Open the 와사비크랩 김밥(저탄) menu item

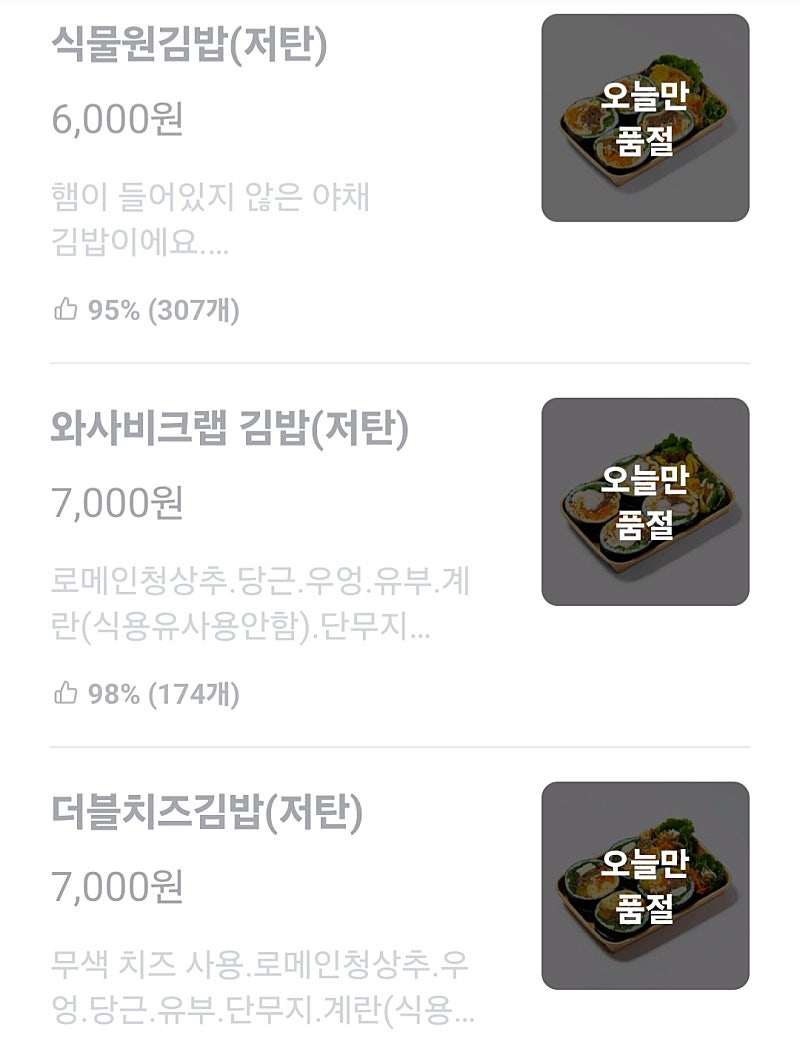pos(229,429)
